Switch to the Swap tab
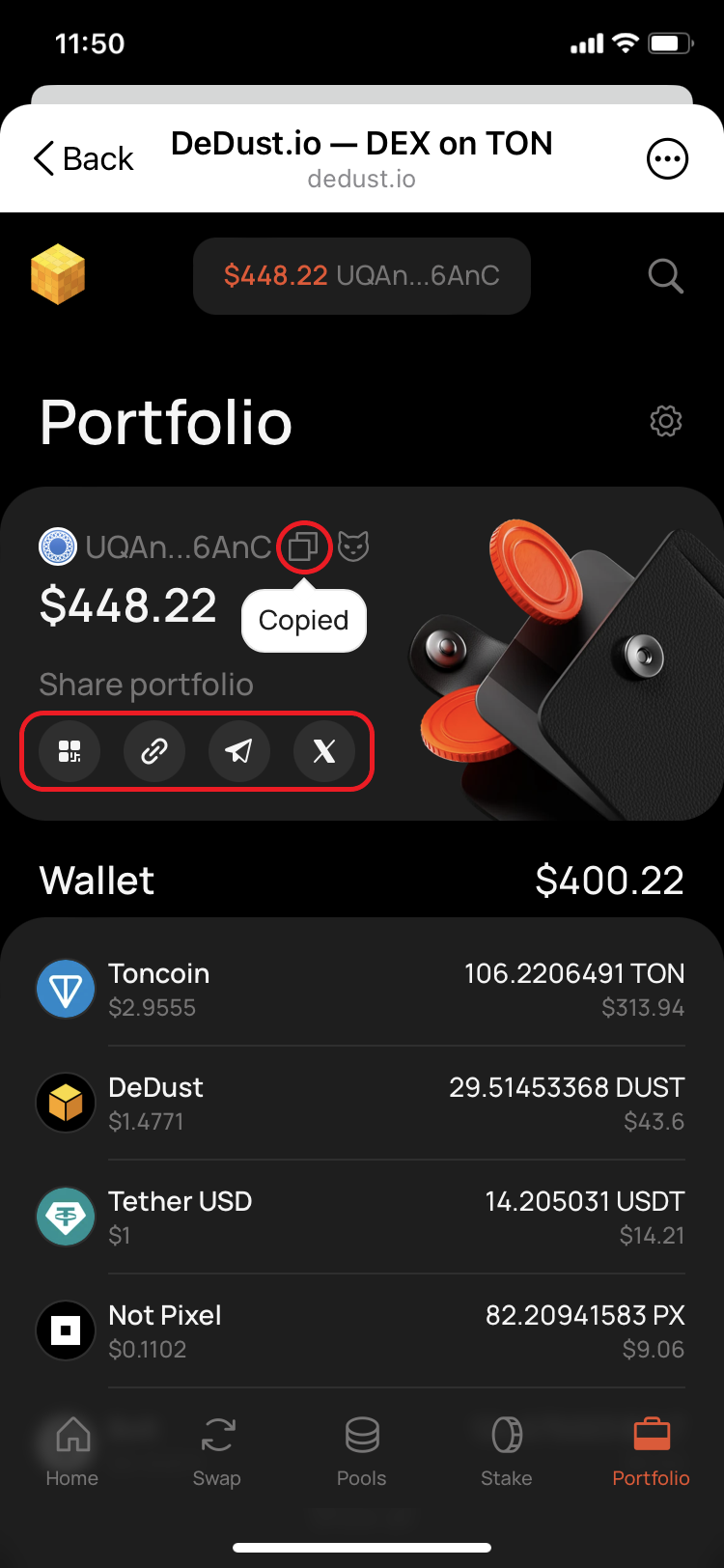 click(217, 1451)
